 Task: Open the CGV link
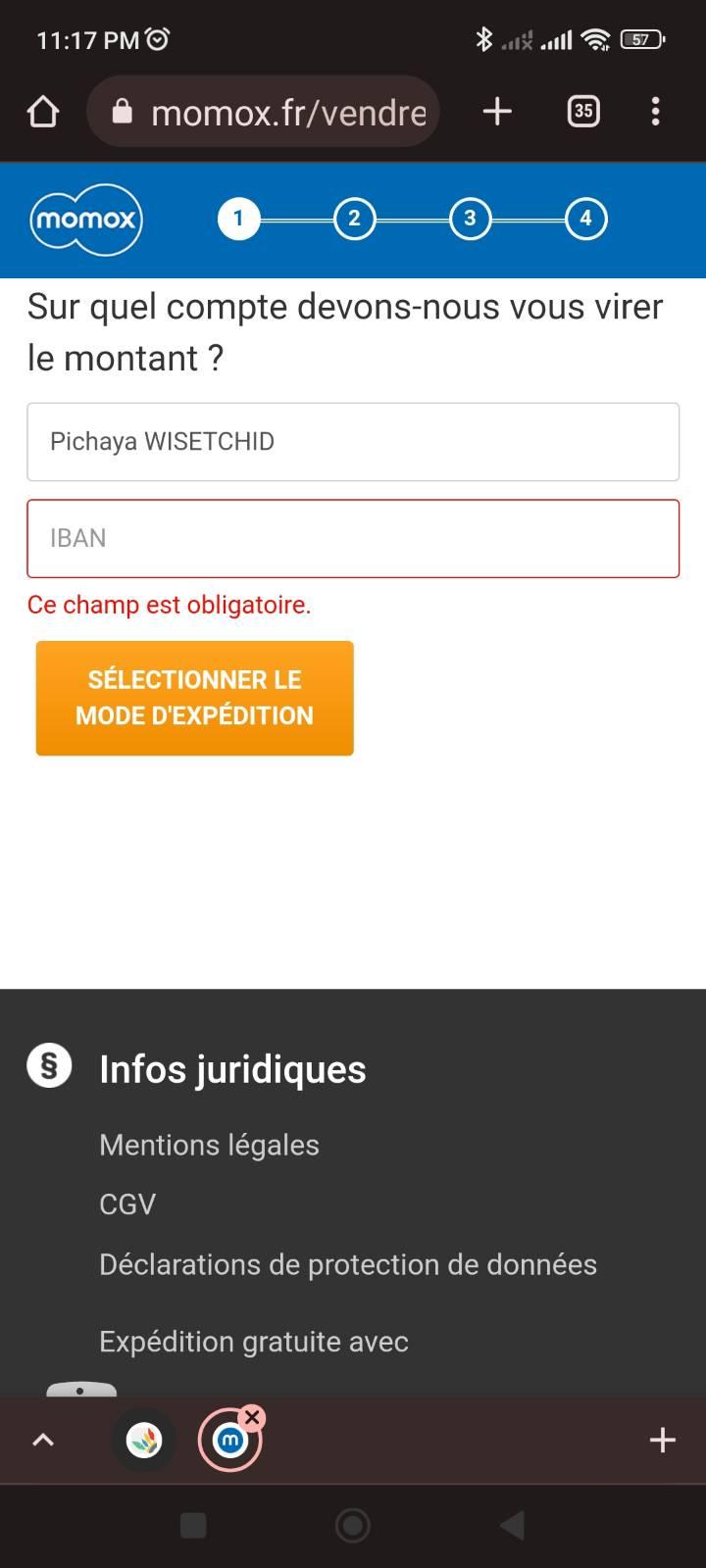(127, 1204)
